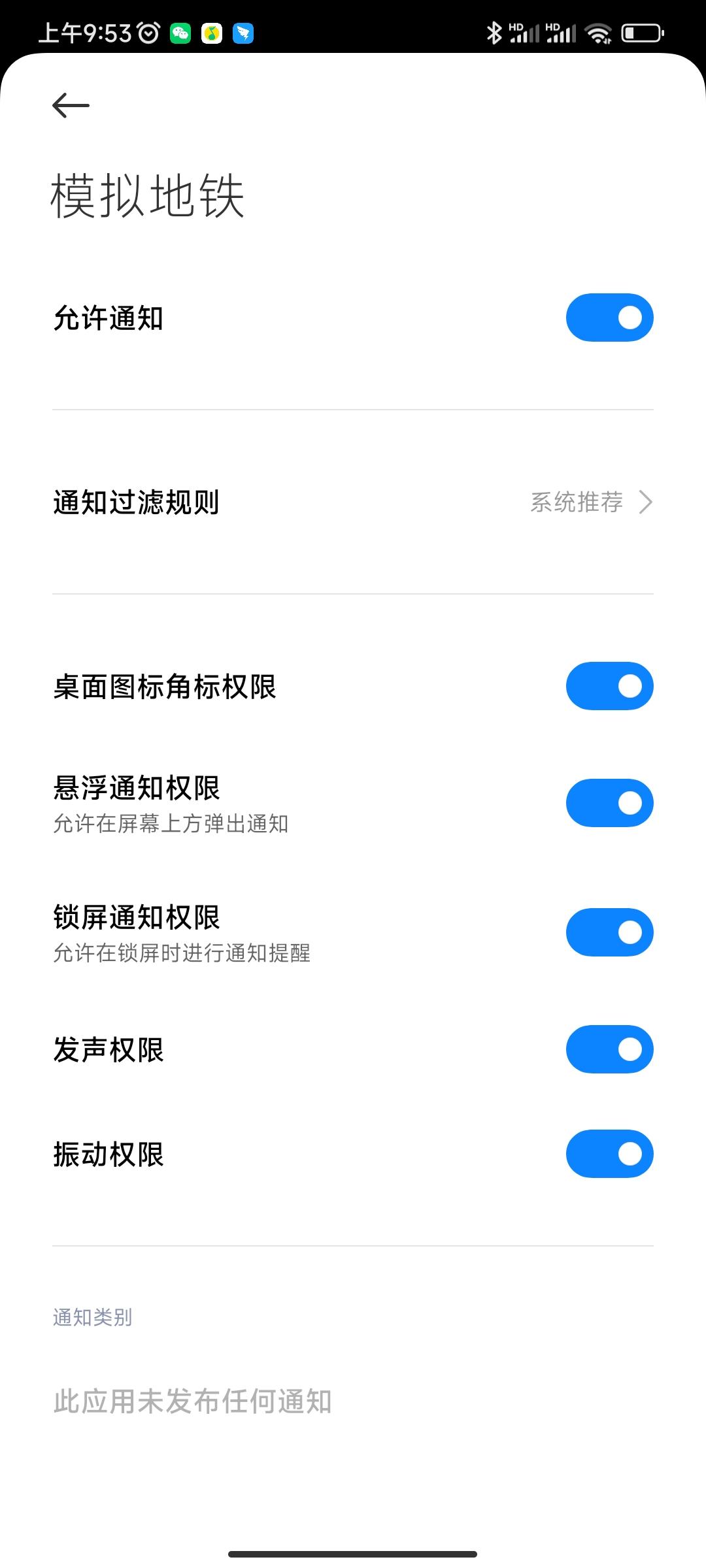Image resolution: width=706 pixels, height=1568 pixels.
Task: Toggle 锁屏通知权限 off
Action: (609, 932)
